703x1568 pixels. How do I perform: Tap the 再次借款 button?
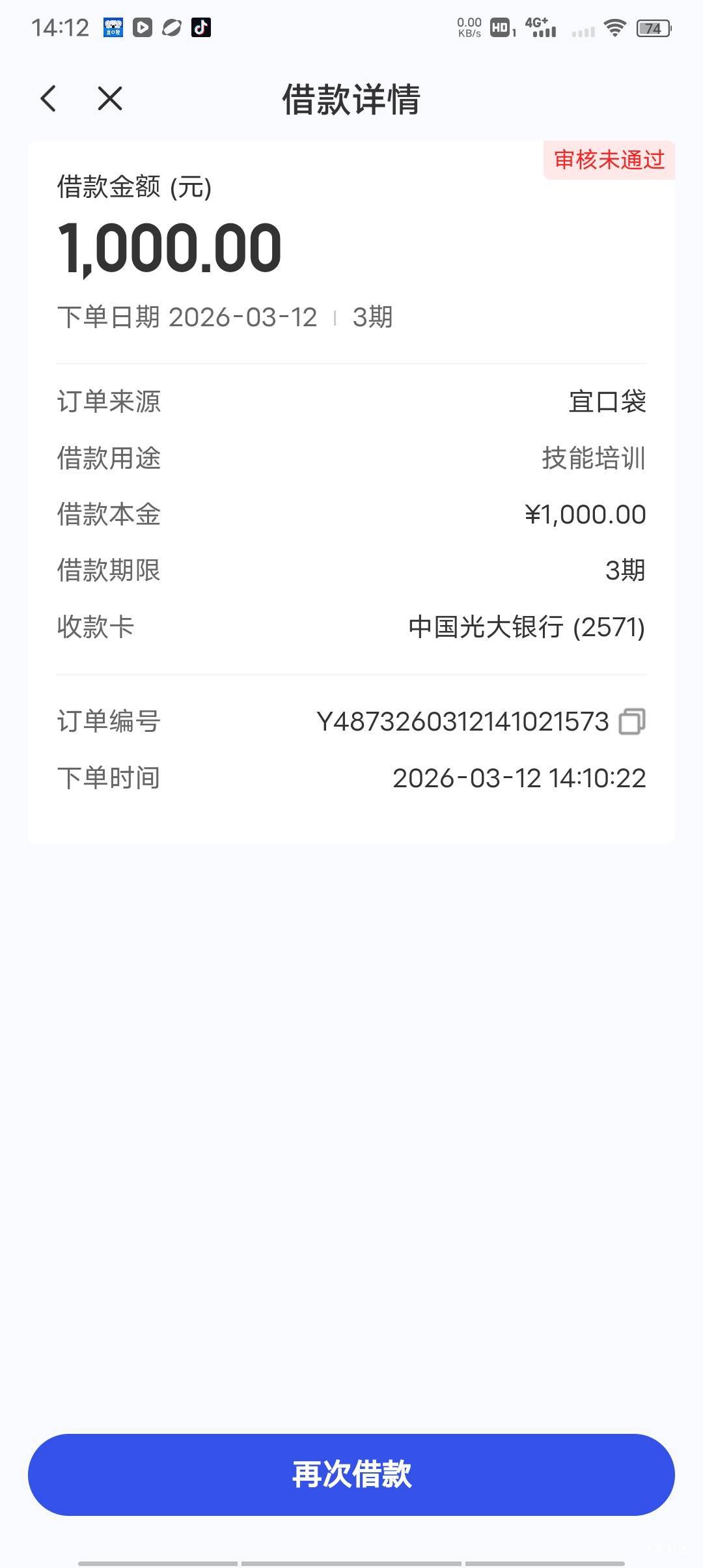pyautogui.click(x=351, y=1474)
